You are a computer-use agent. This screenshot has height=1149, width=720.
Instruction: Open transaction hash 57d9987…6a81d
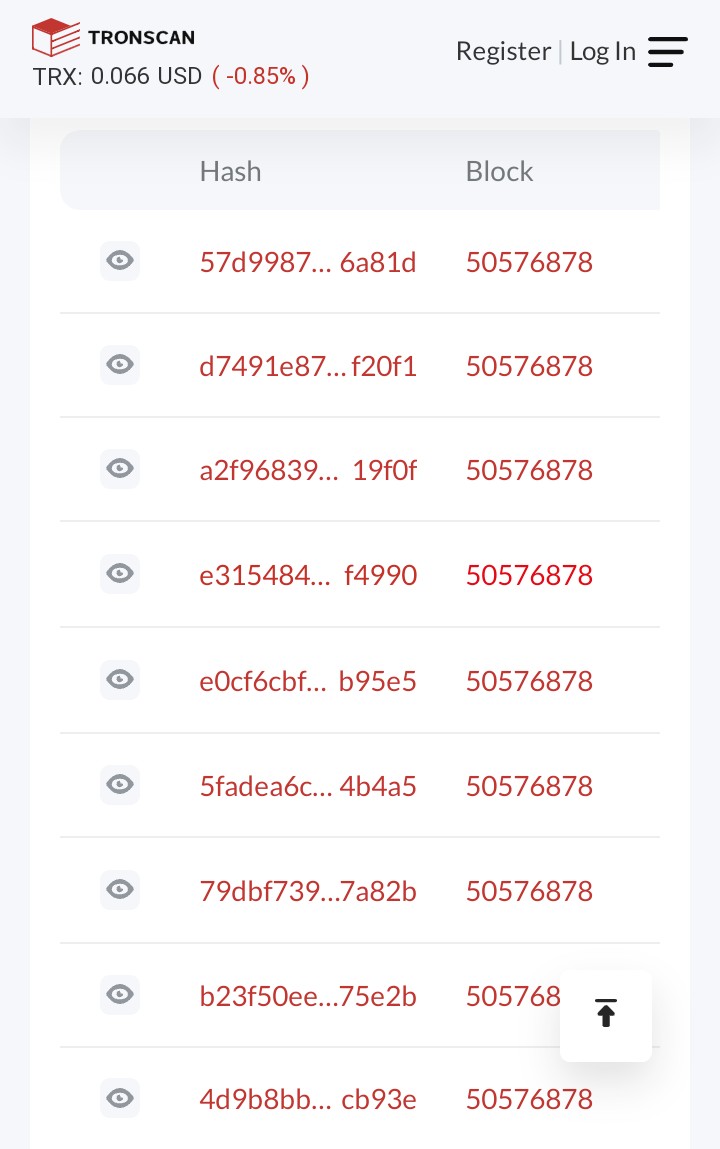308,263
